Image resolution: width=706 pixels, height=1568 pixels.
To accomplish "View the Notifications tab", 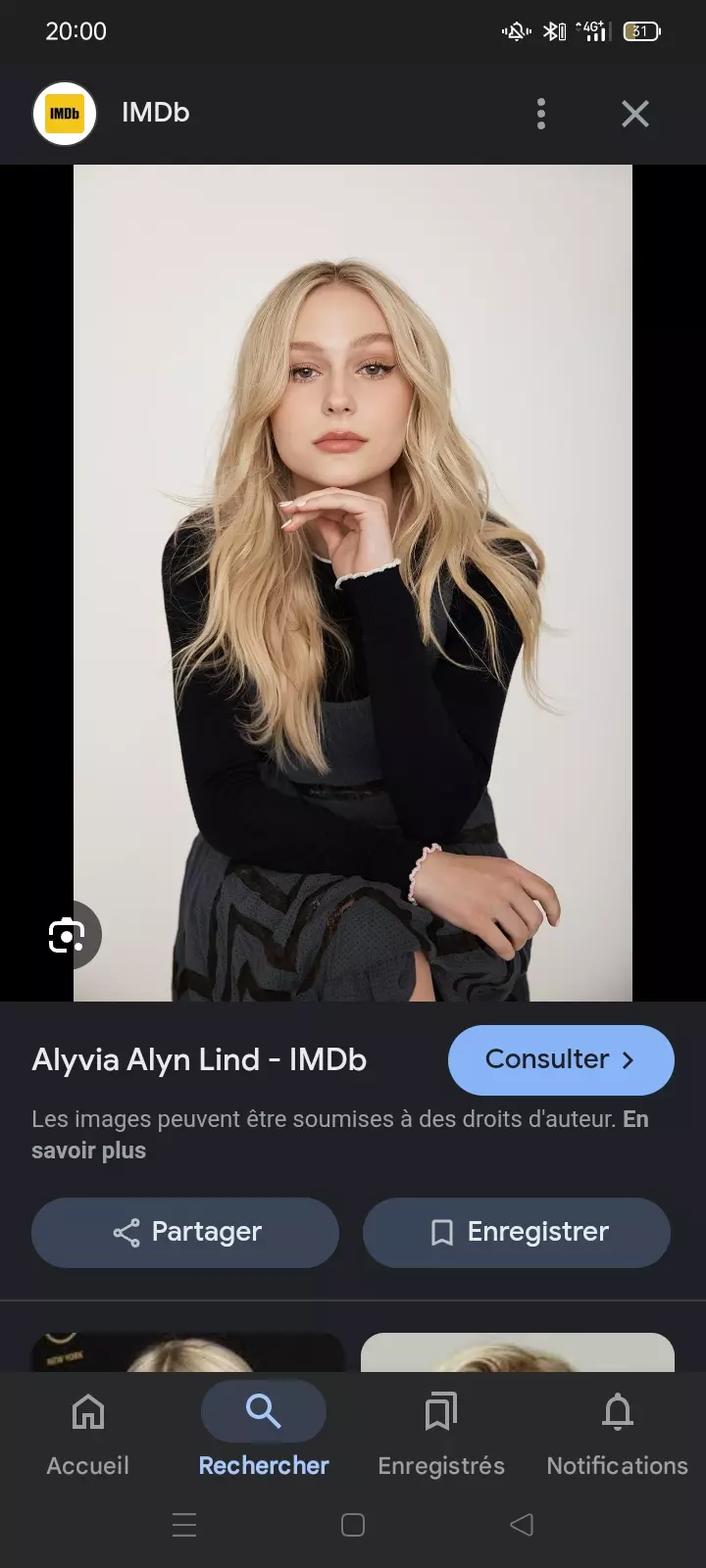I will 617,1434.
